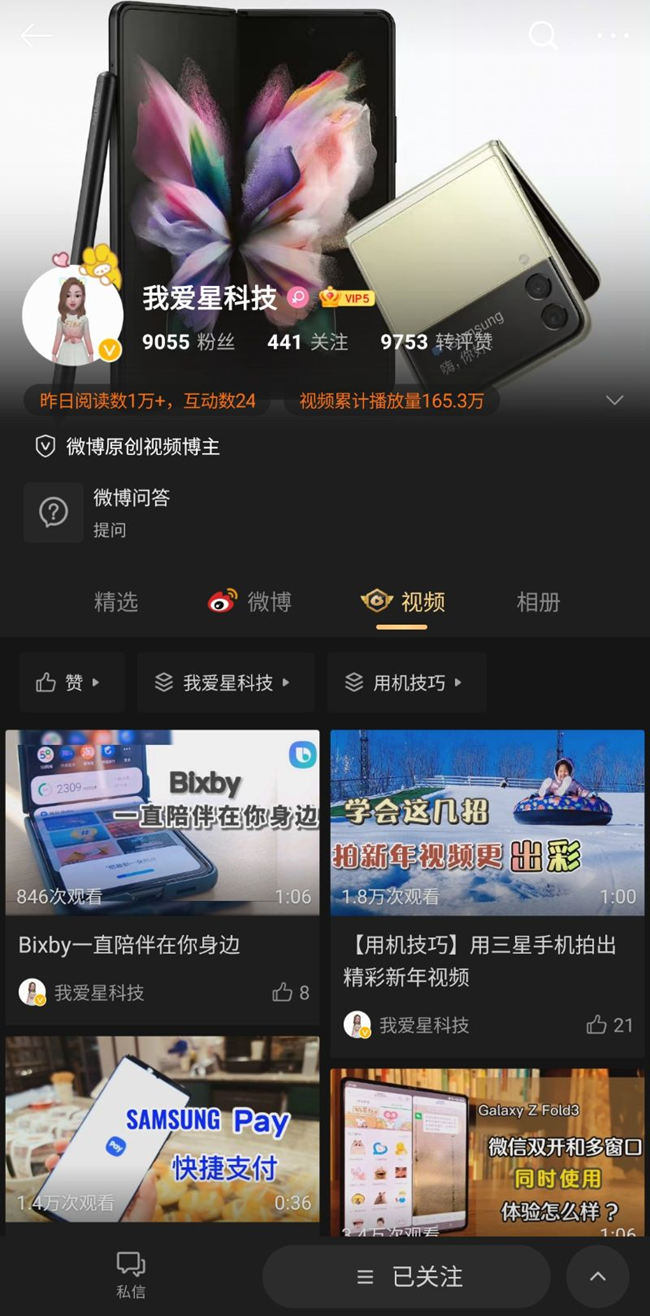This screenshot has width=650, height=1316.
Task: Open the three-dot overflow menu
Action: pyautogui.click(x=613, y=36)
